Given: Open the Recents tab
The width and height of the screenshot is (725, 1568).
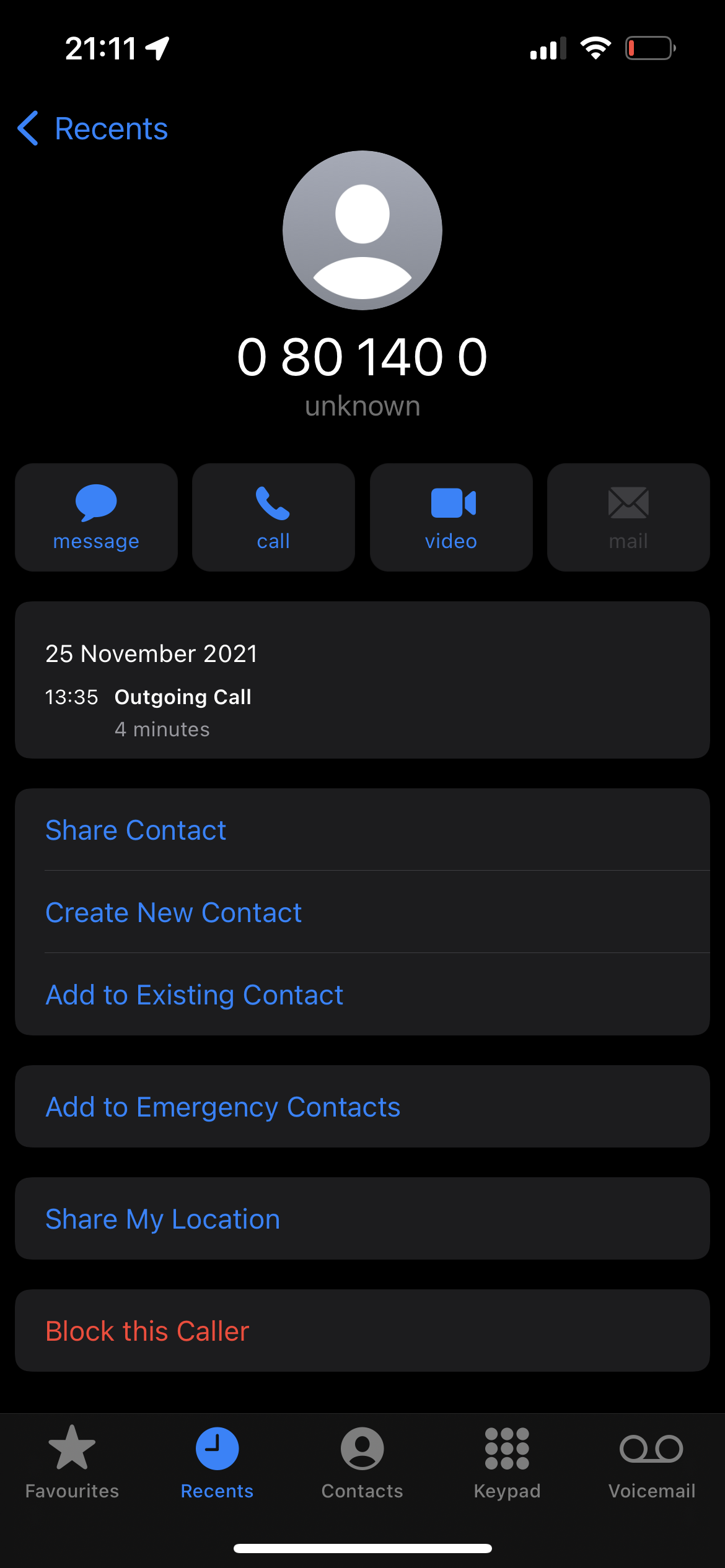Looking at the screenshot, I should click(217, 1463).
